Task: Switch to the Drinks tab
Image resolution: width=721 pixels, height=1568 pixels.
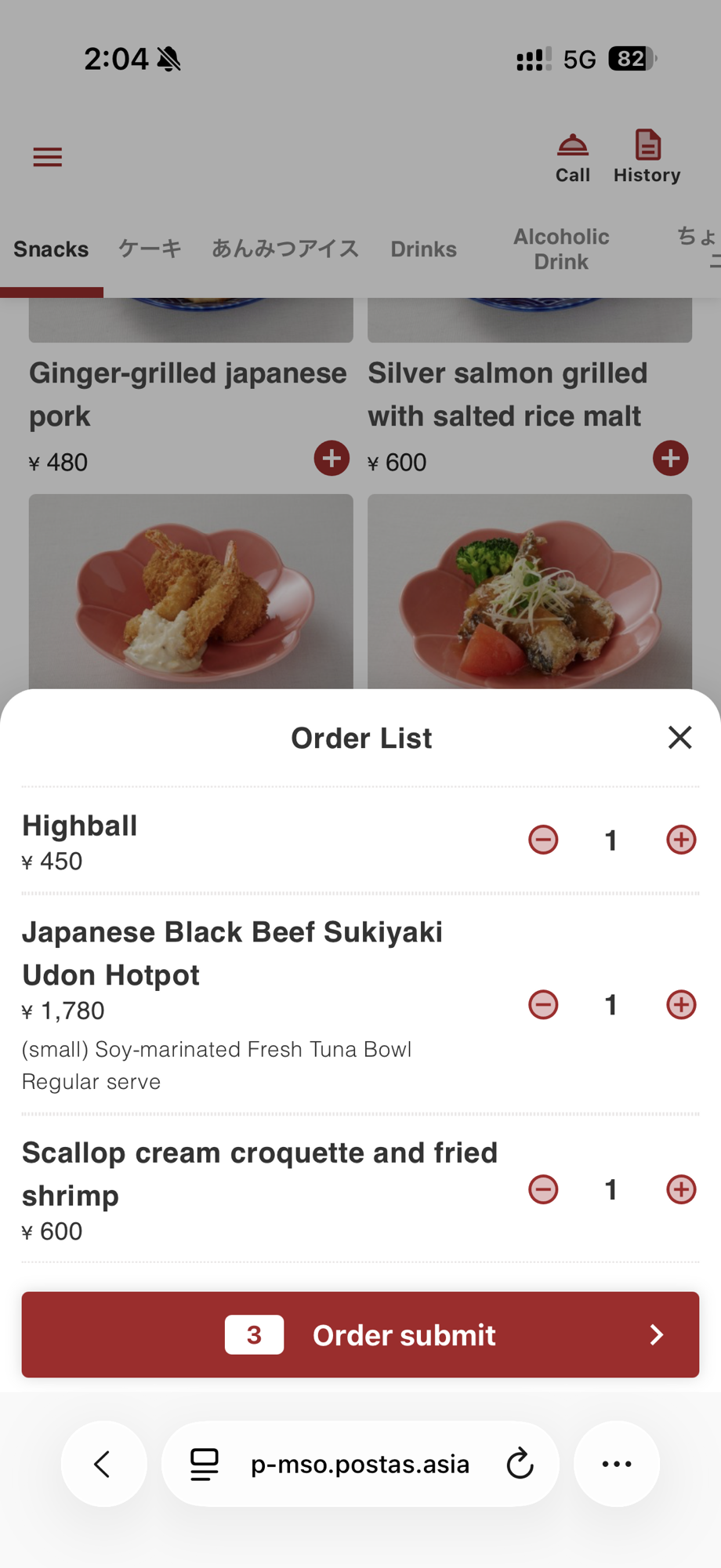Action: tap(423, 249)
